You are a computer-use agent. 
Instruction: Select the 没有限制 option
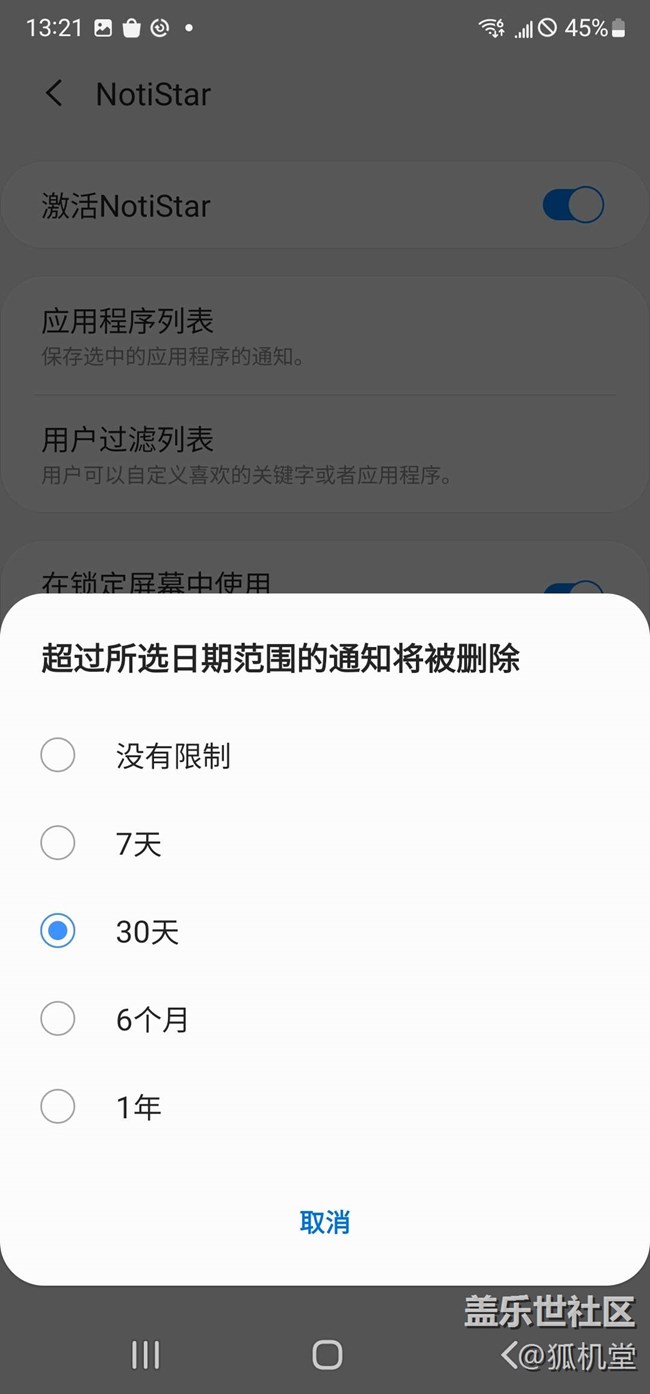click(x=325, y=755)
